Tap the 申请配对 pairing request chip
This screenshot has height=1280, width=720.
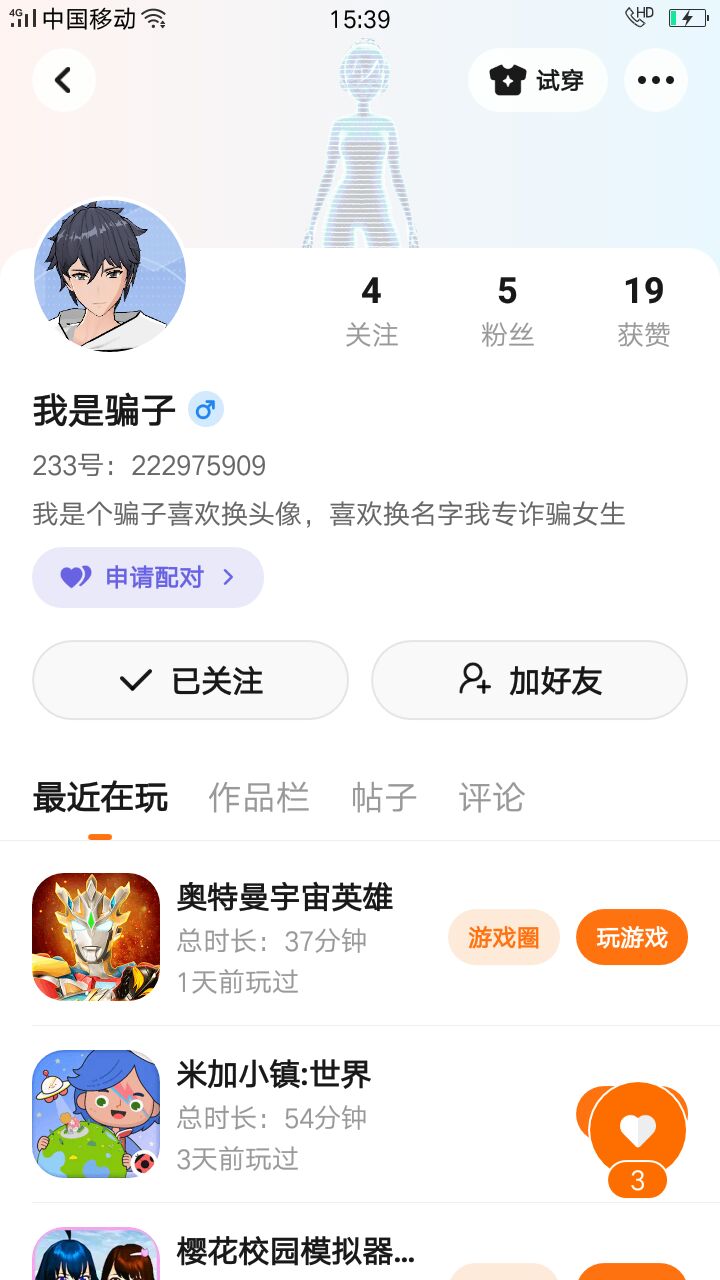[x=148, y=577]
